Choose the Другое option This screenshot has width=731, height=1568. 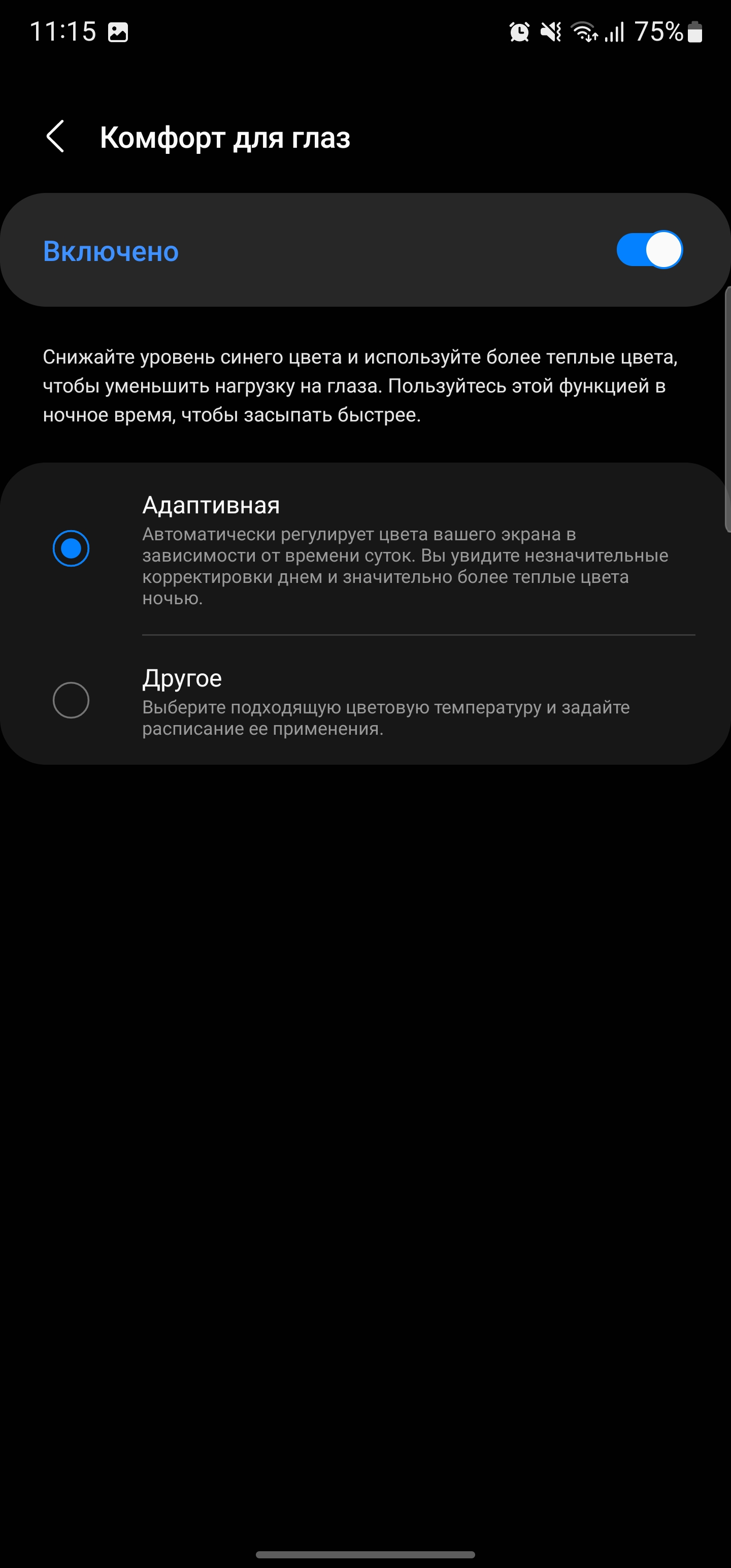click(x=71, y=700)
